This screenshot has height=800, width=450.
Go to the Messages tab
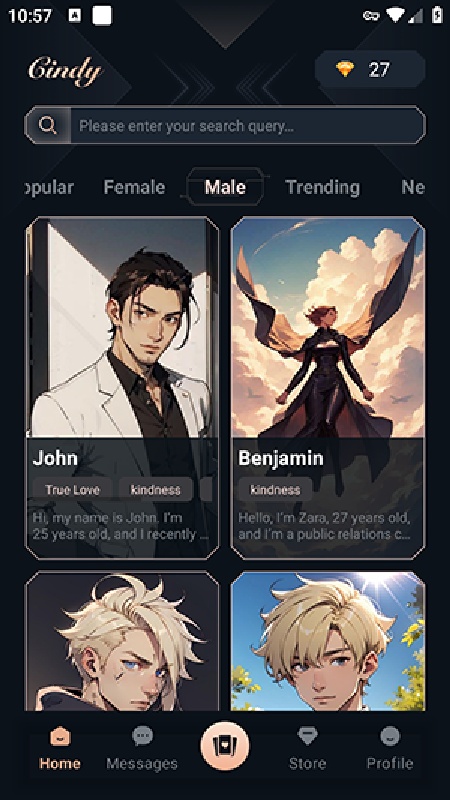pyautogui.click(x=142, y=748)
